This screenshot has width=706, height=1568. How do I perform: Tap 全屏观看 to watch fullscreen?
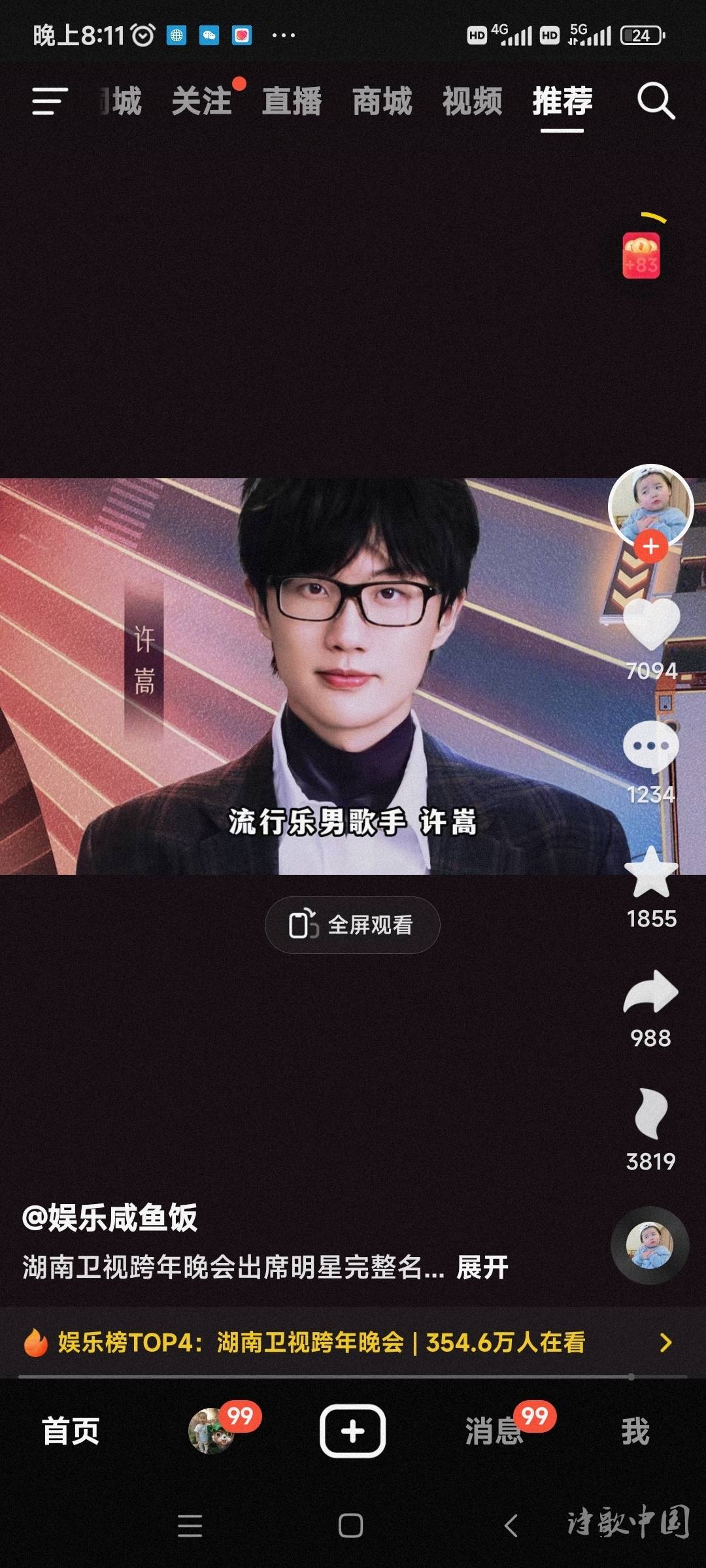coord(352,925)
